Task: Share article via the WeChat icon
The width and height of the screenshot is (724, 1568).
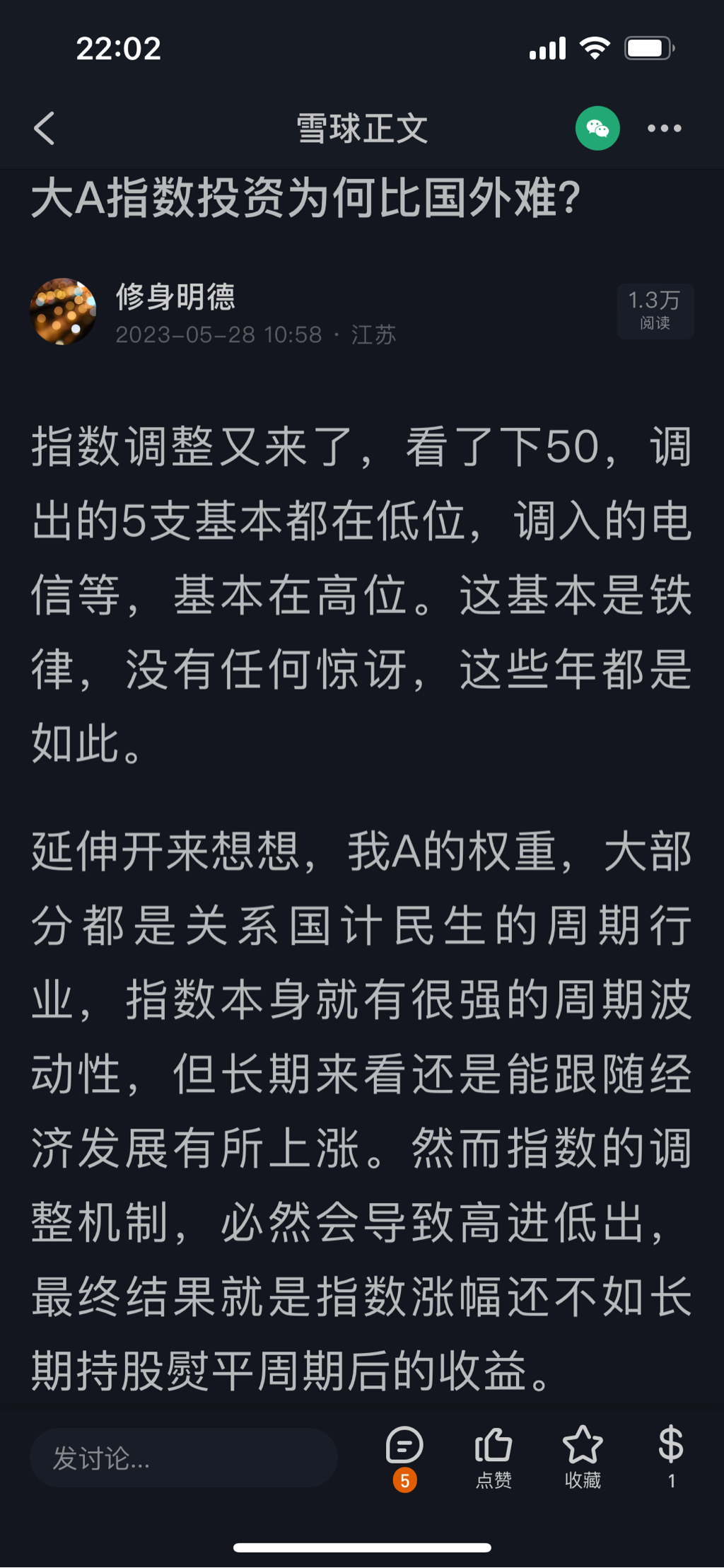Action: pyautogui.click(x=597, y=129)
